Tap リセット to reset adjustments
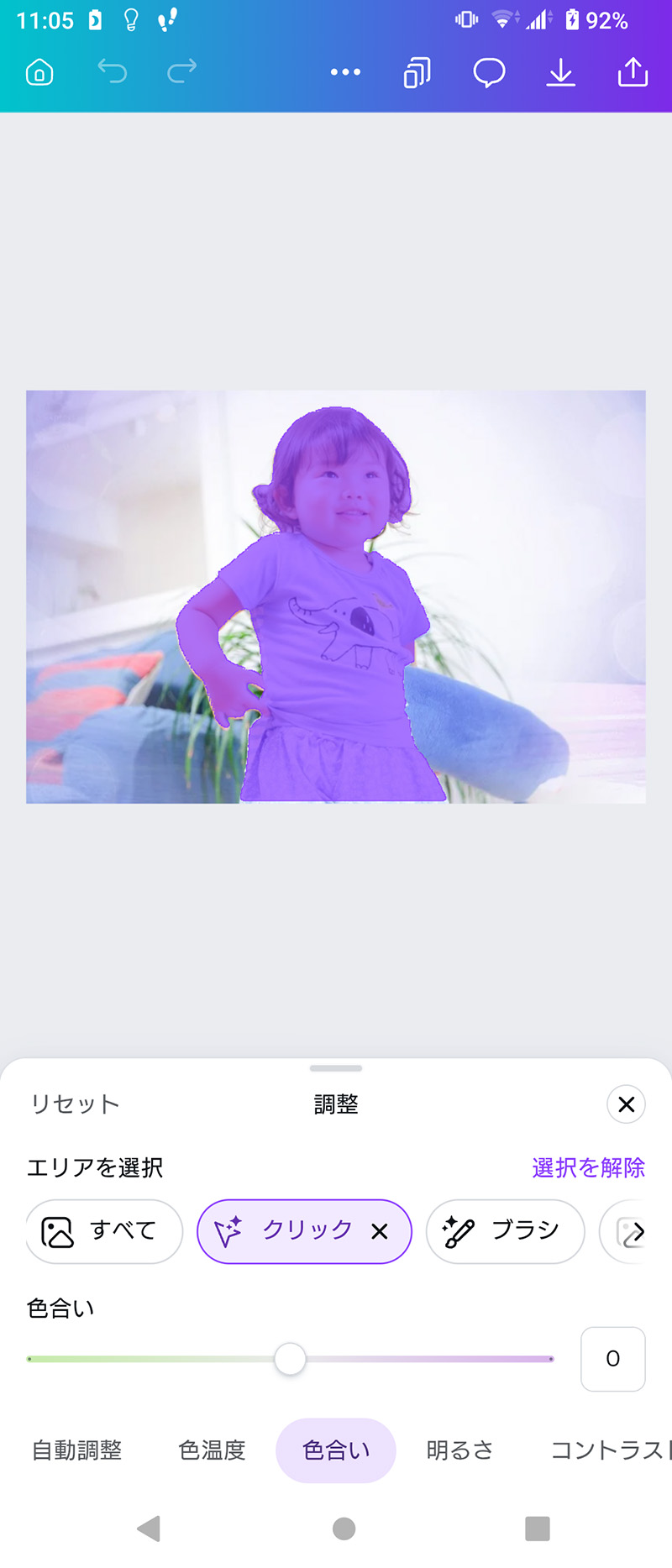This screenshot has width=672, height=1568. pyautogui.click(x=75, y=1104)
